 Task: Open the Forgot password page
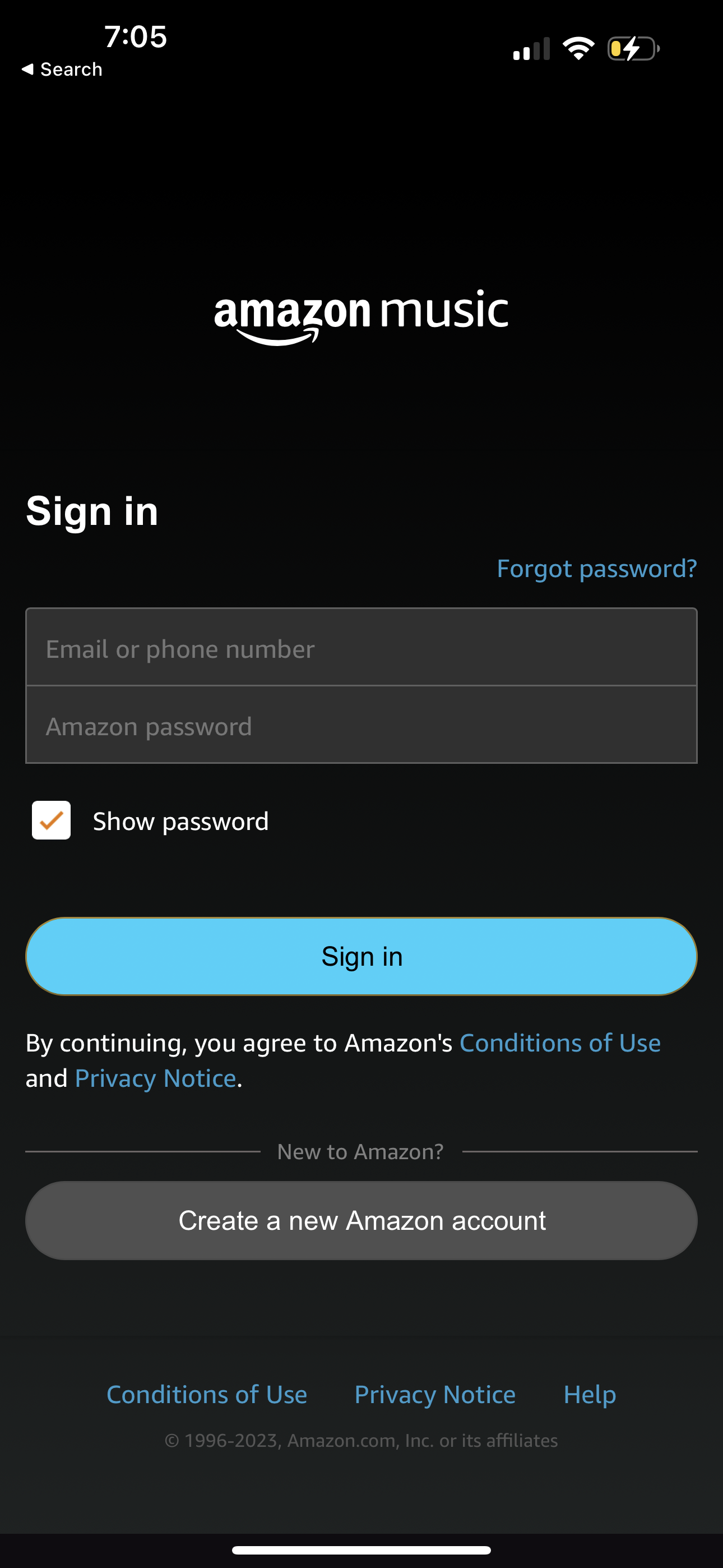pyautogui.click(x=596, y=568)
